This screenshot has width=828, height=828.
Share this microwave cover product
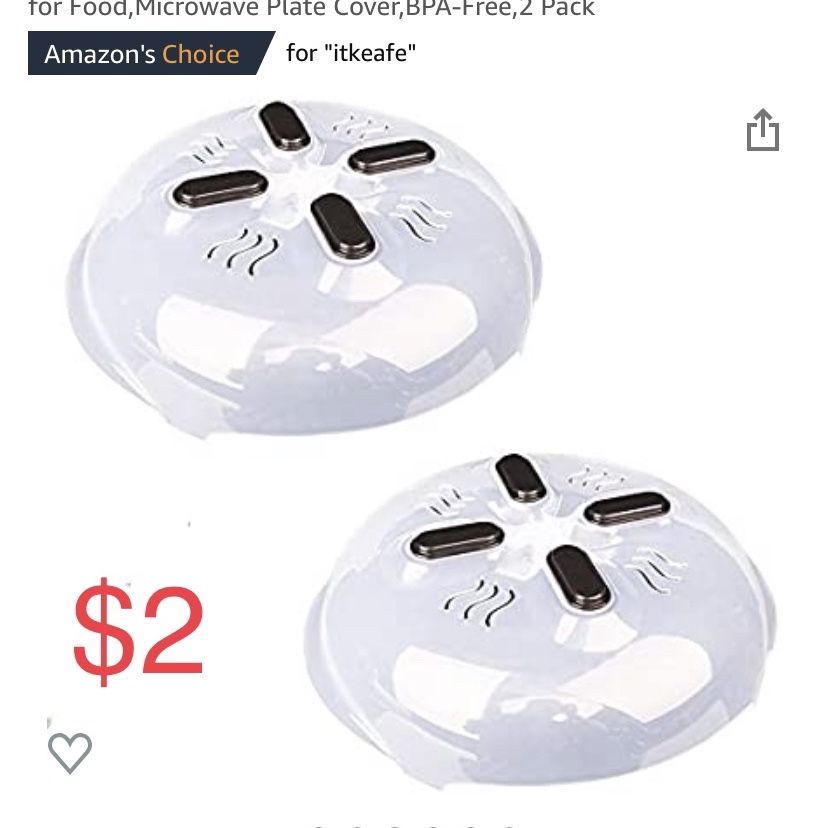(x=762, y=131)
